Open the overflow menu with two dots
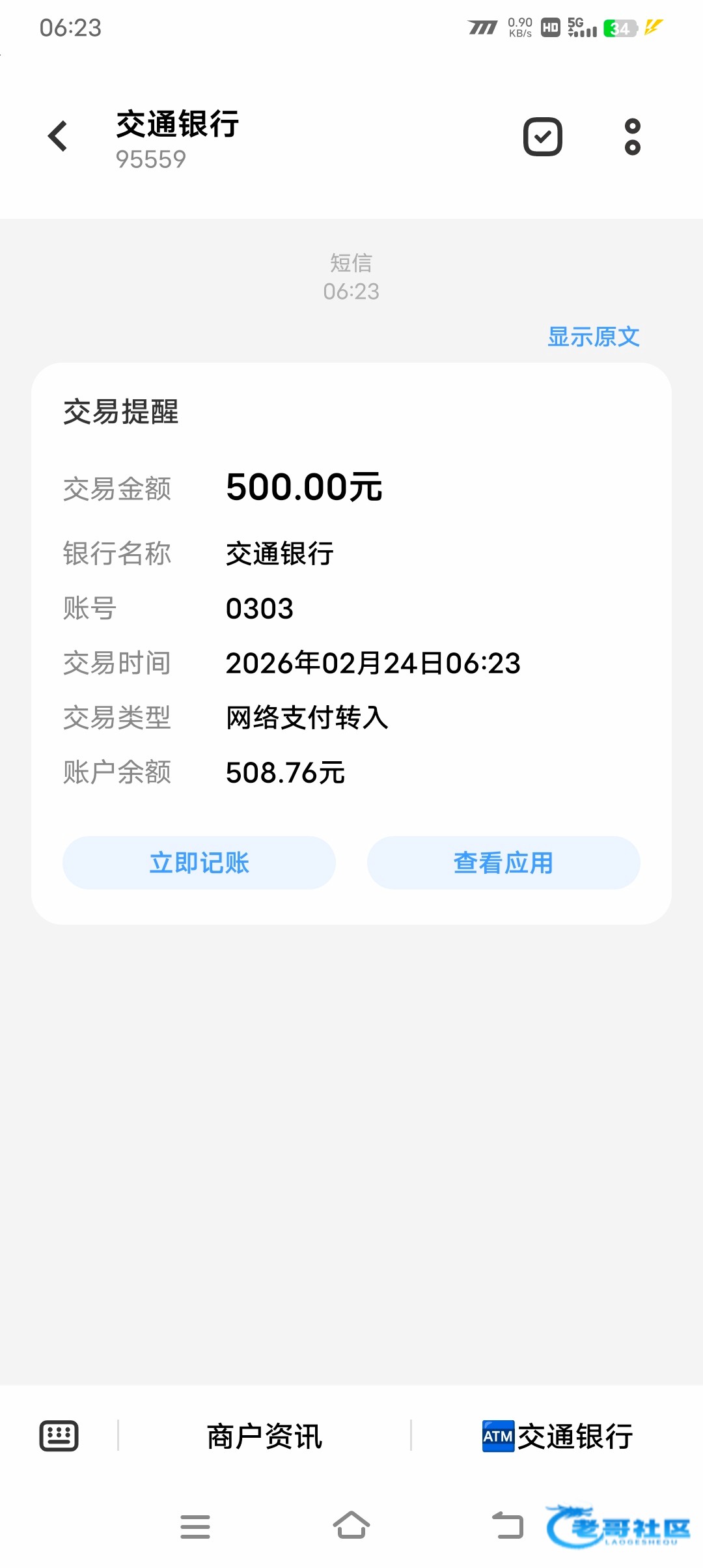 point(632,137)
